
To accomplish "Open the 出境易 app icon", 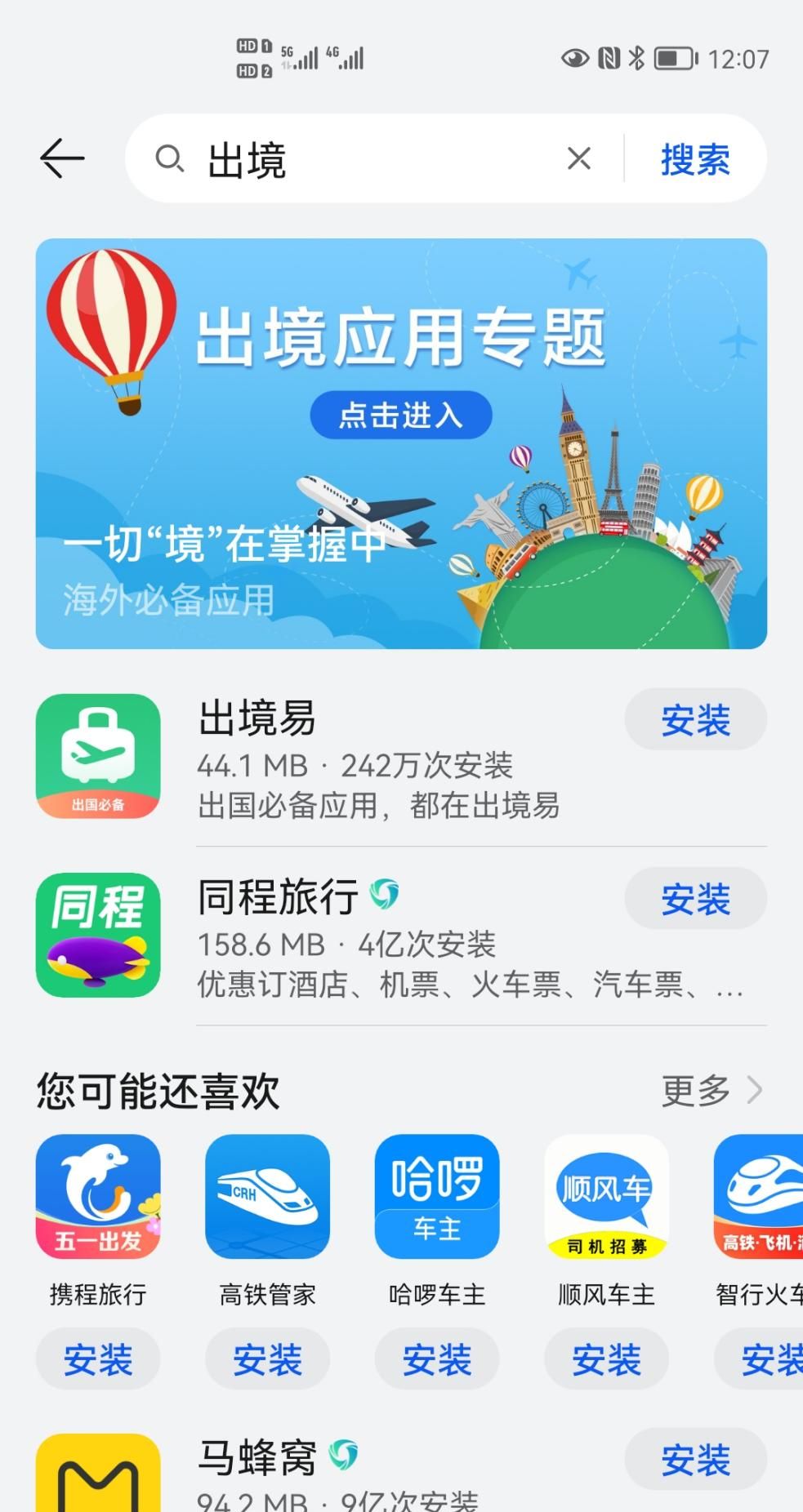I will (x=97, y=756).
